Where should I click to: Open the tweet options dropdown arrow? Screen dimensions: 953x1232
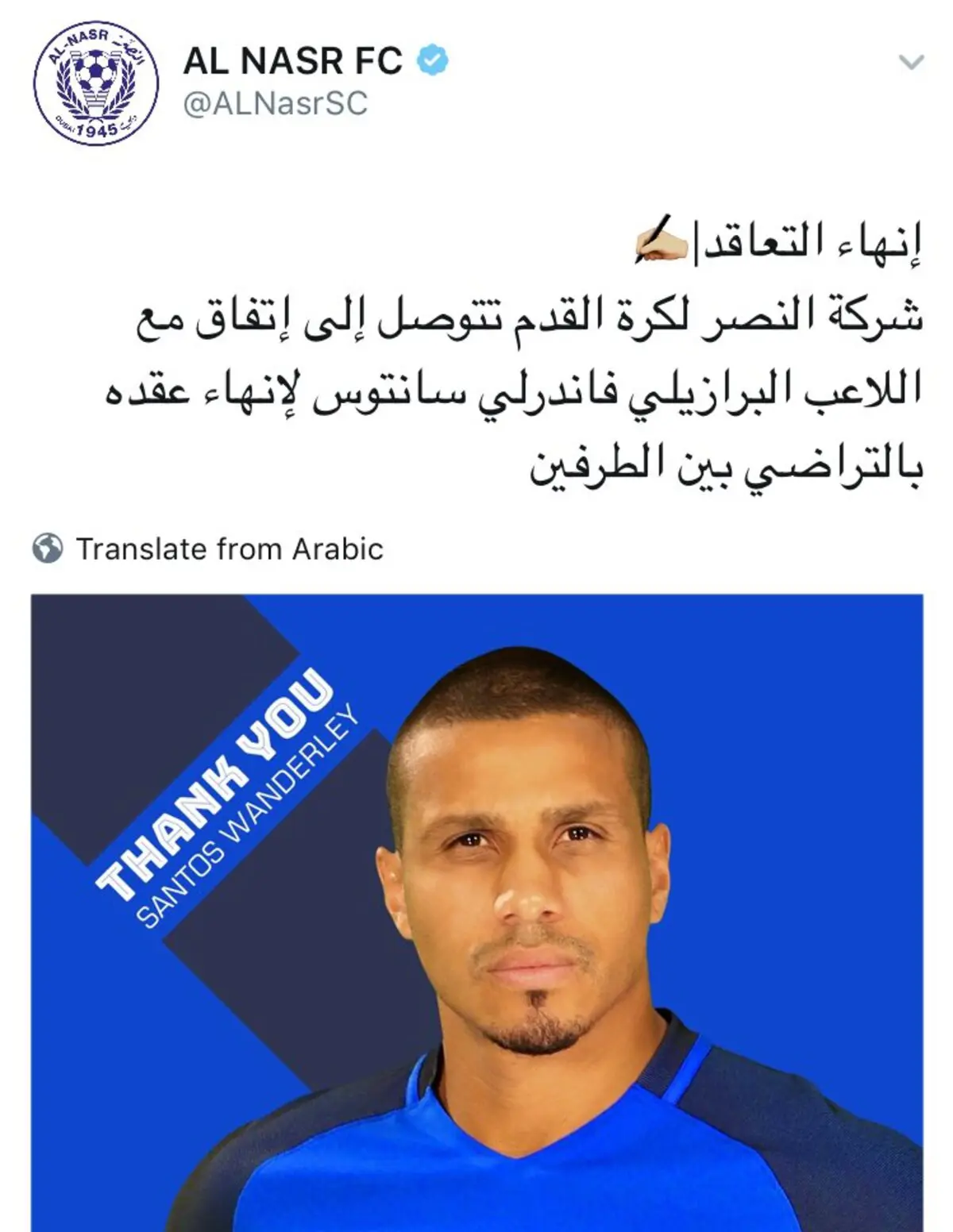[x=911, y=62]
